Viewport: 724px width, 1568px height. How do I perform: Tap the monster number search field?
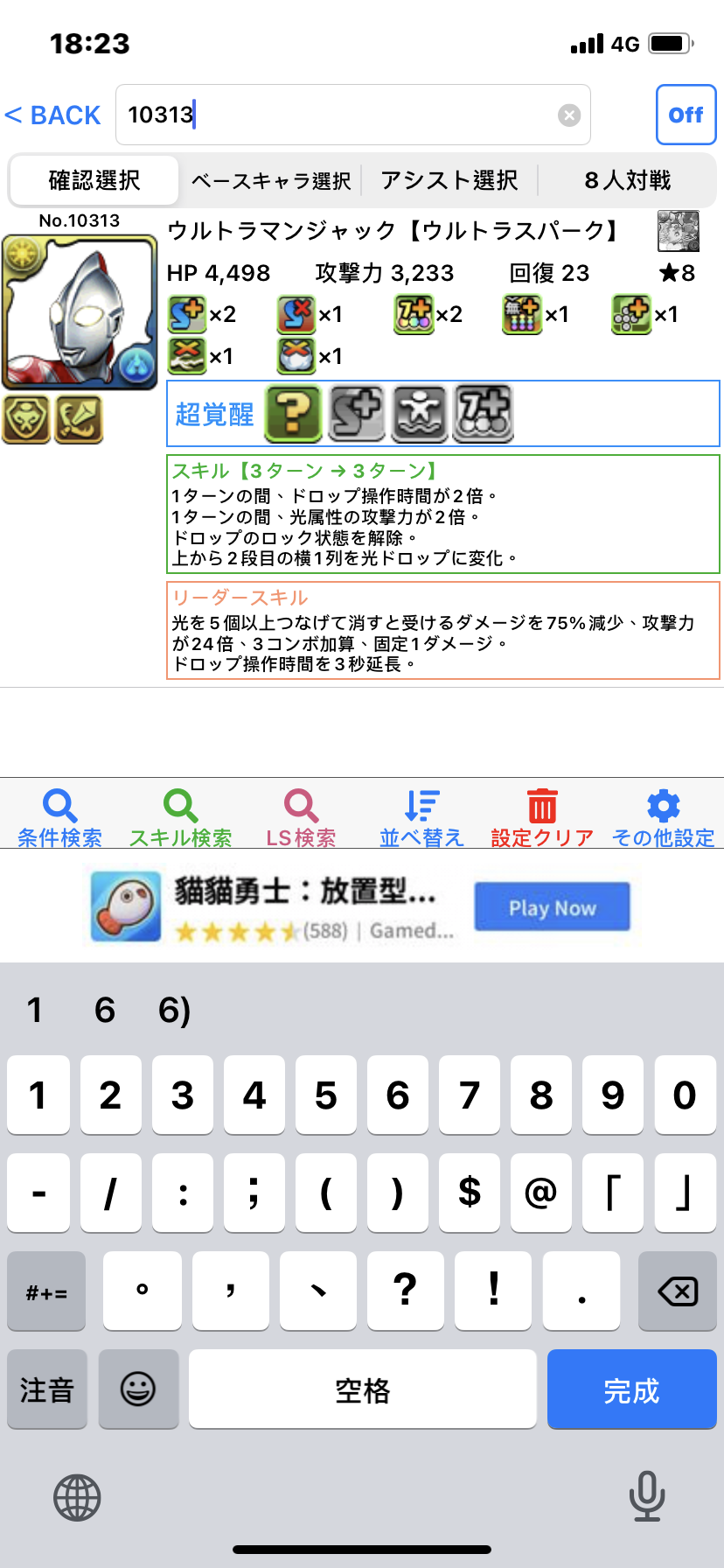[x=341, y=115]
